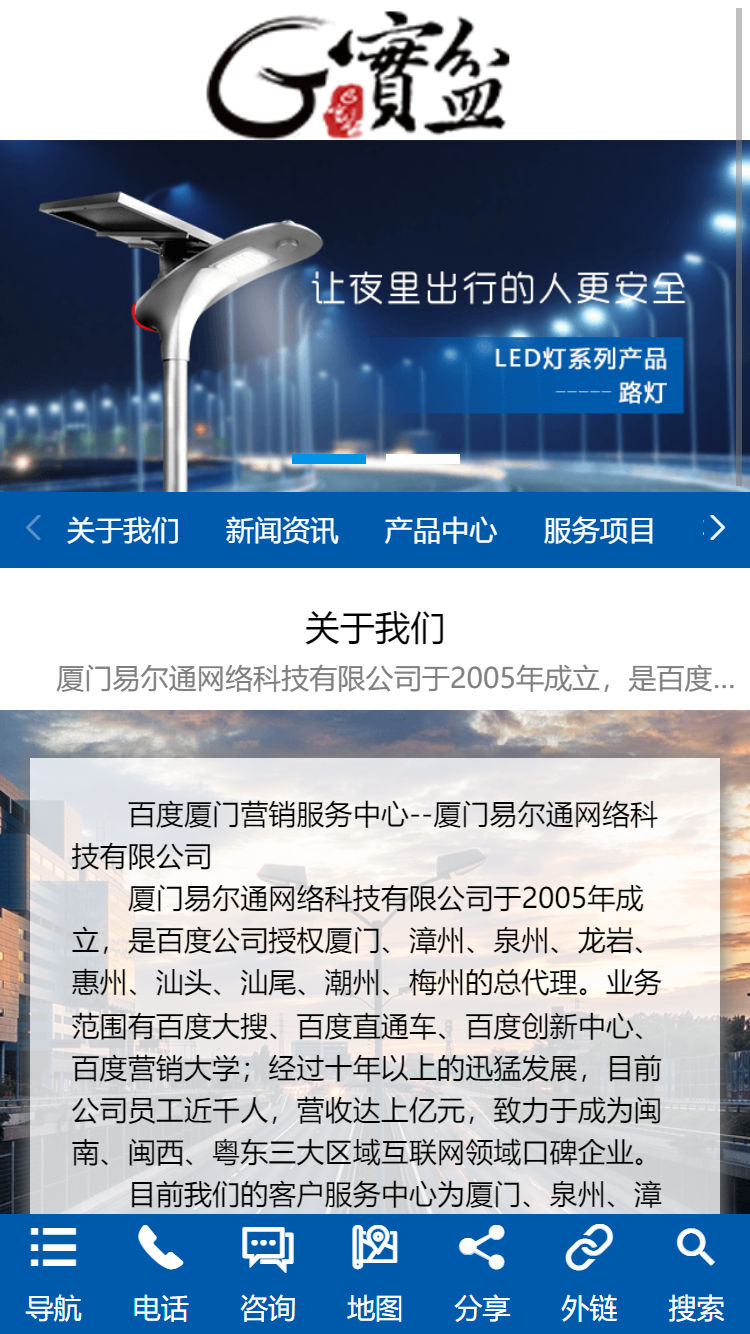Screen dimensions: 750x1334
Task: Open 导航 navigation menu at bottom
Action: click(53, 1273)
